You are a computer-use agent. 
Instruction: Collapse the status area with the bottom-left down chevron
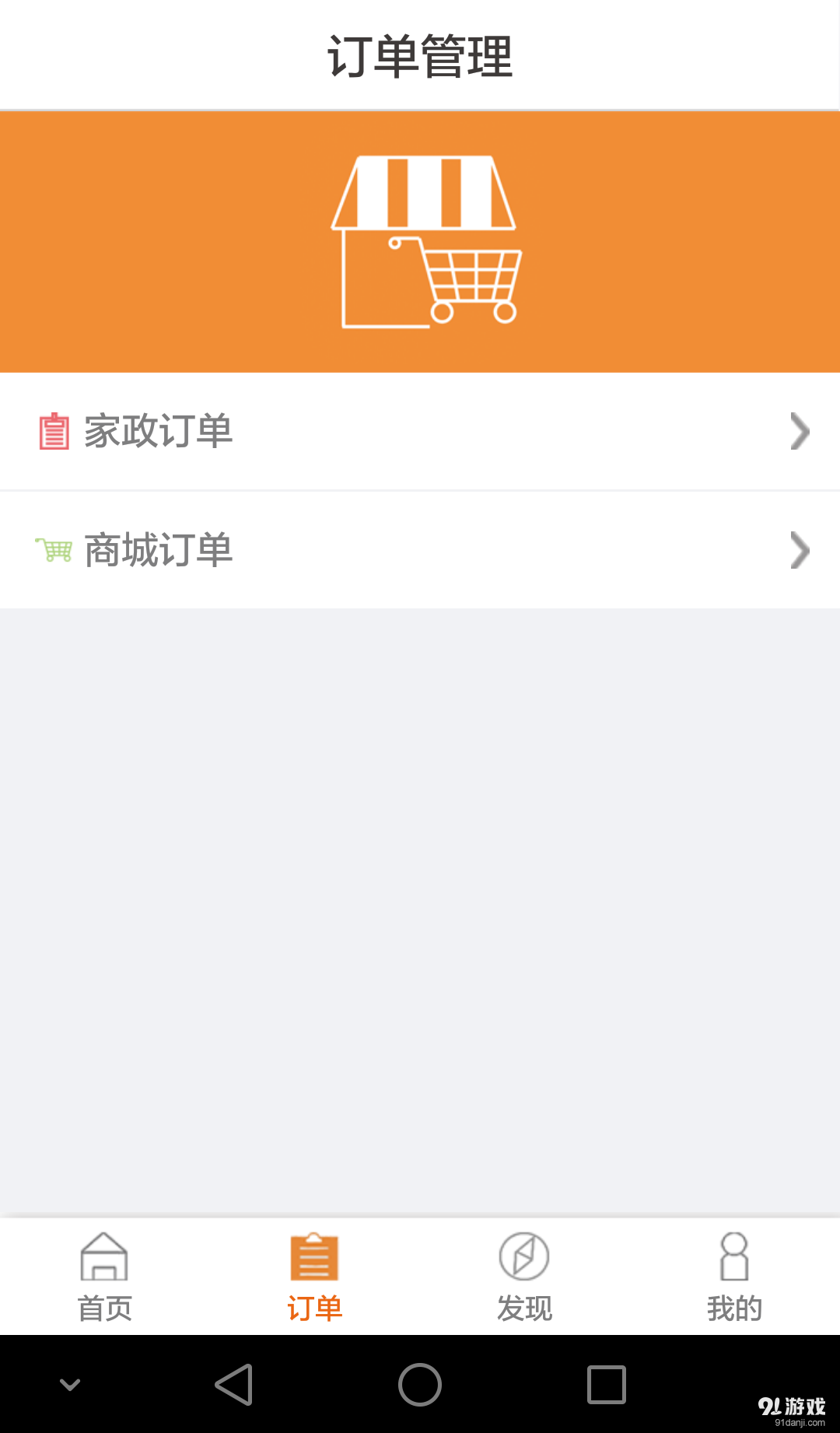point(71,1385)
